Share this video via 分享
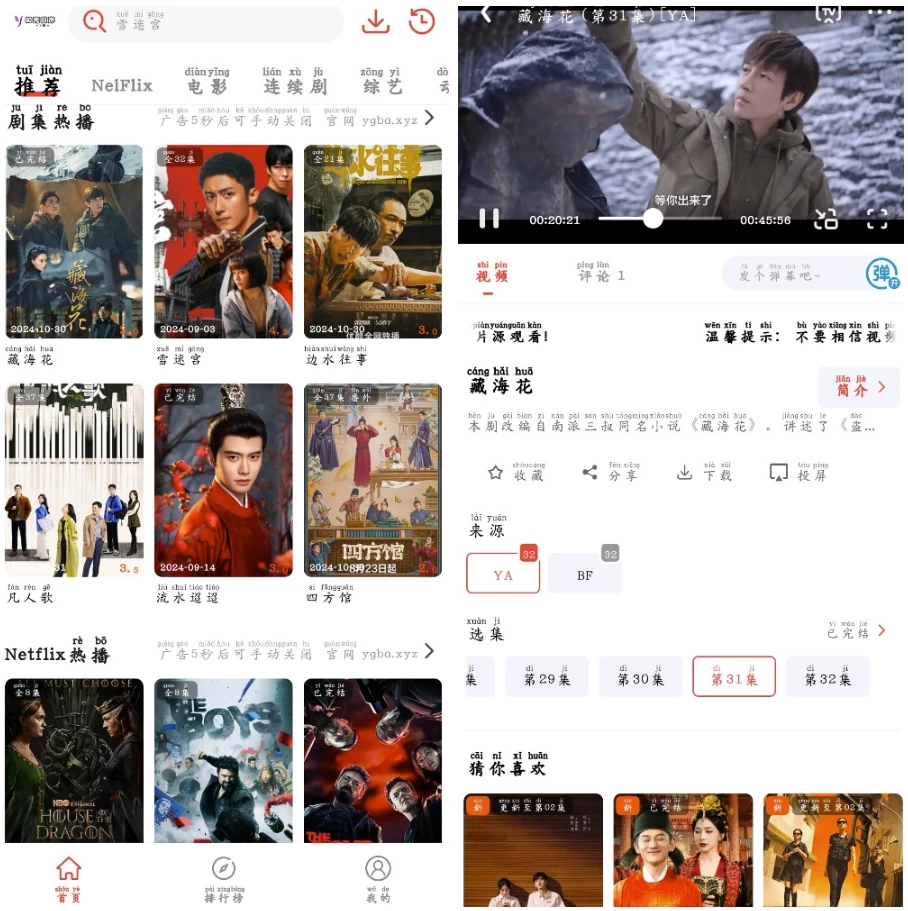The image size is (908, 911). pos(610,472)
